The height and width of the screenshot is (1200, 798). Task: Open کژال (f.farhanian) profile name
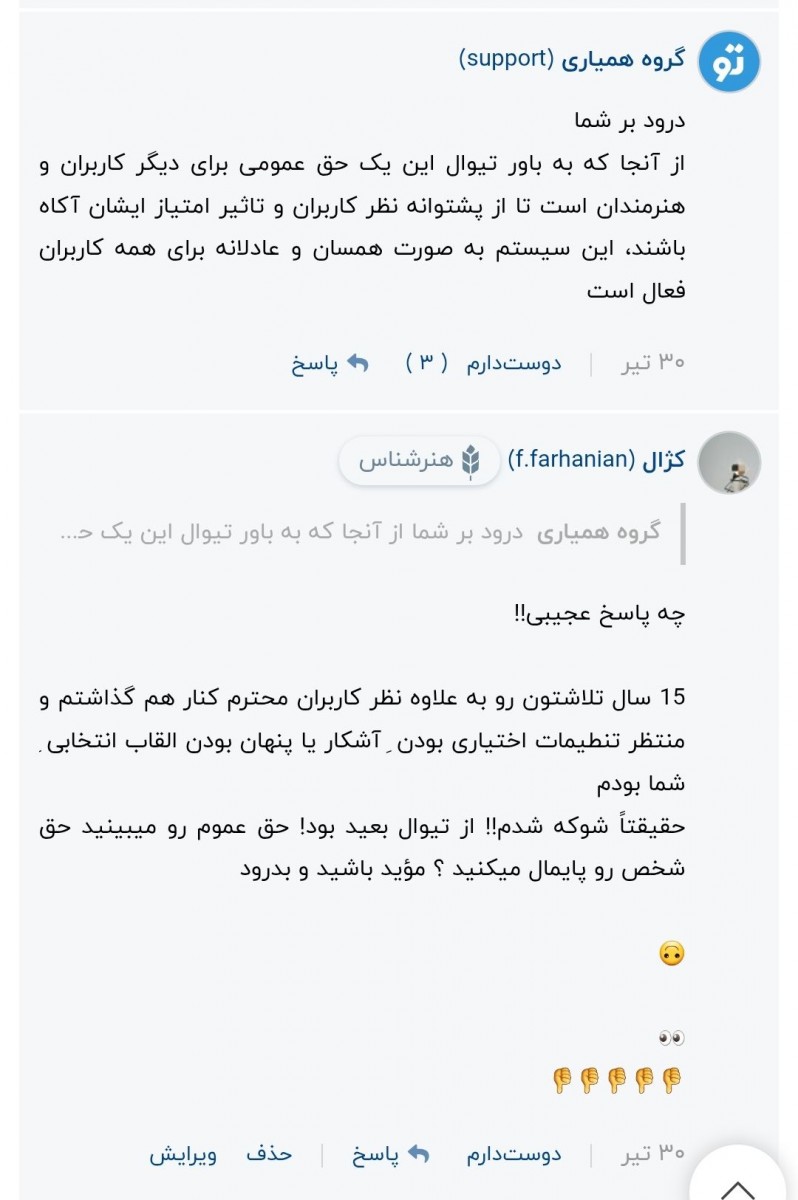(596, 460)
